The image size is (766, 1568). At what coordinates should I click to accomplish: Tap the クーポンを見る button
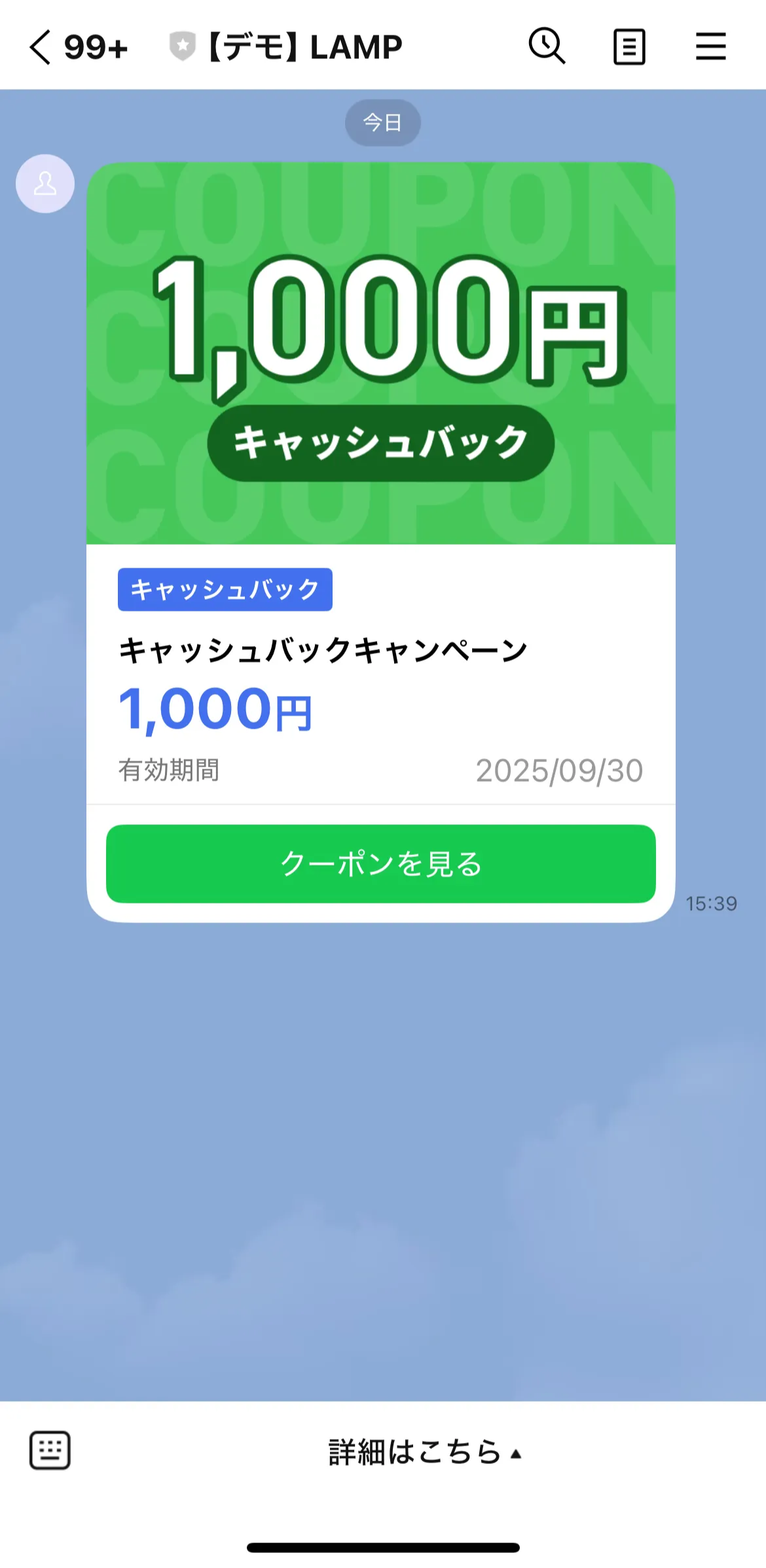[x=380, y=864]
